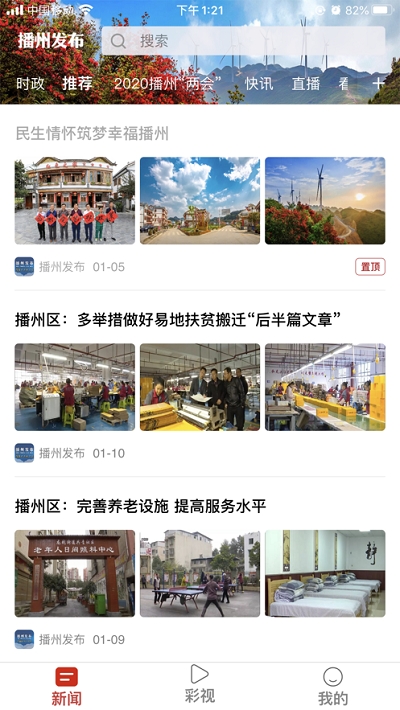This screenshot has width=400, height=710.
Task: Open the plus icon to manage channels
Action: tap(378, 83)
